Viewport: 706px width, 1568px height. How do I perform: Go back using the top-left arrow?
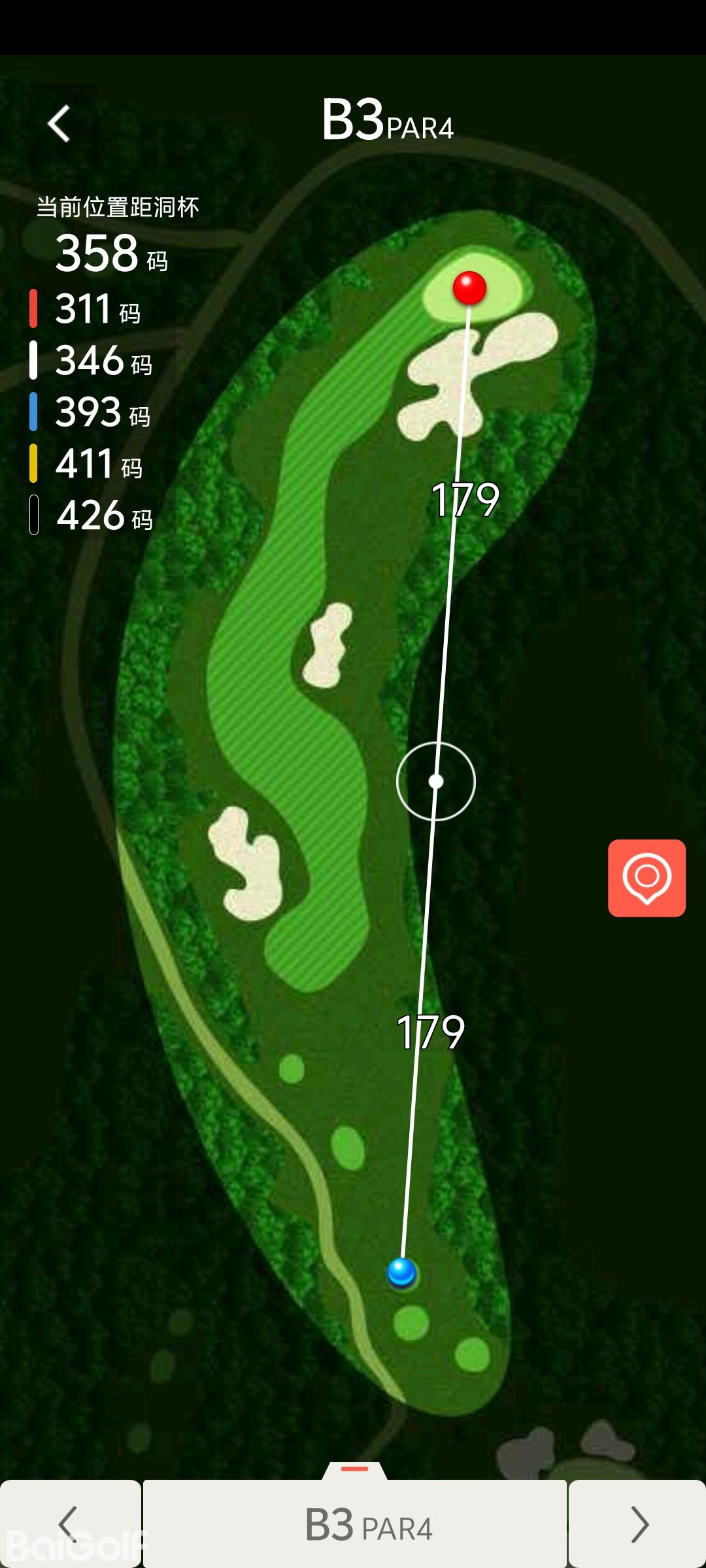pyautogui.click(x=59, y=123)
